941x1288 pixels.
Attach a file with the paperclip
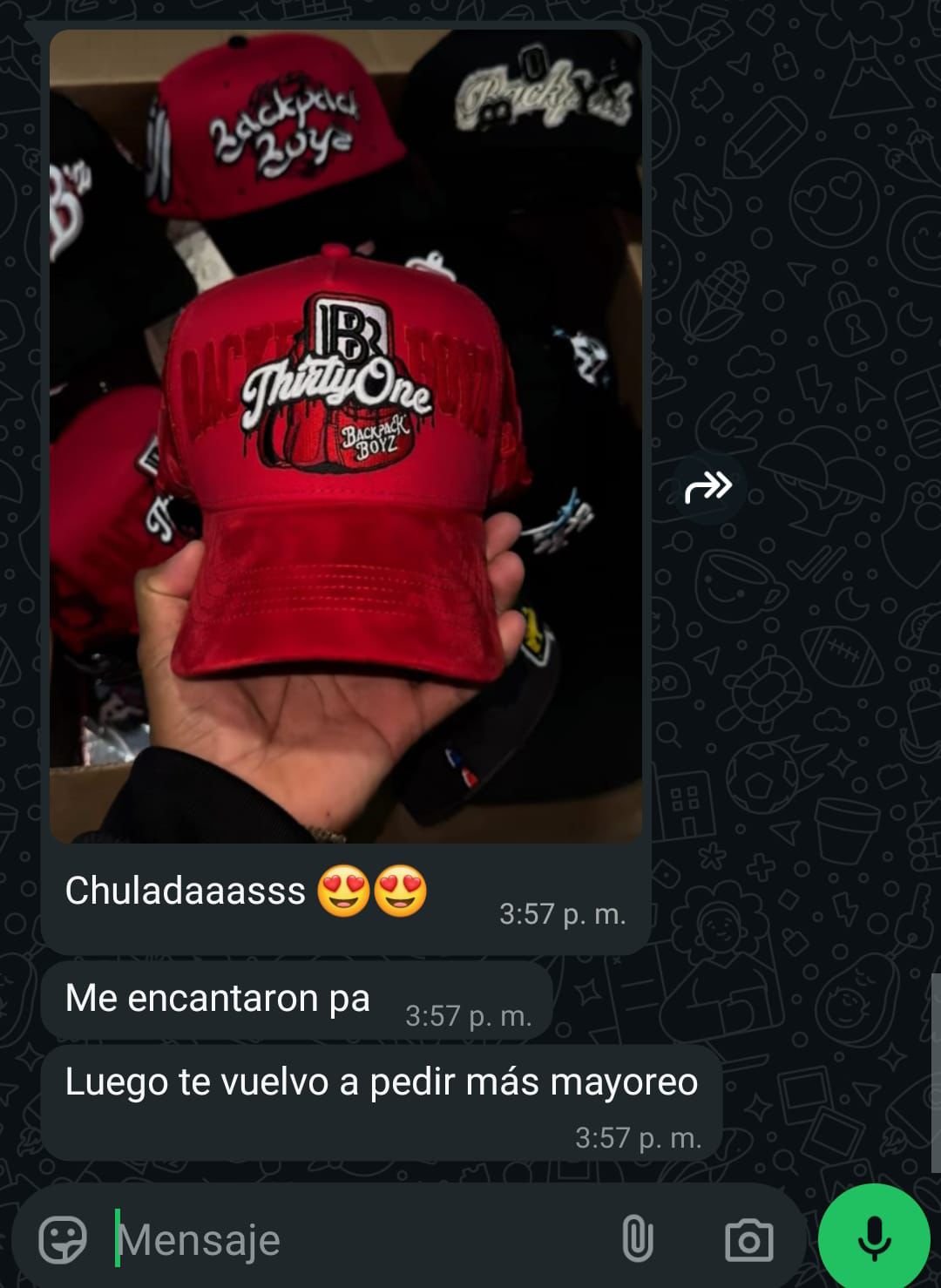click(637, 1239)
